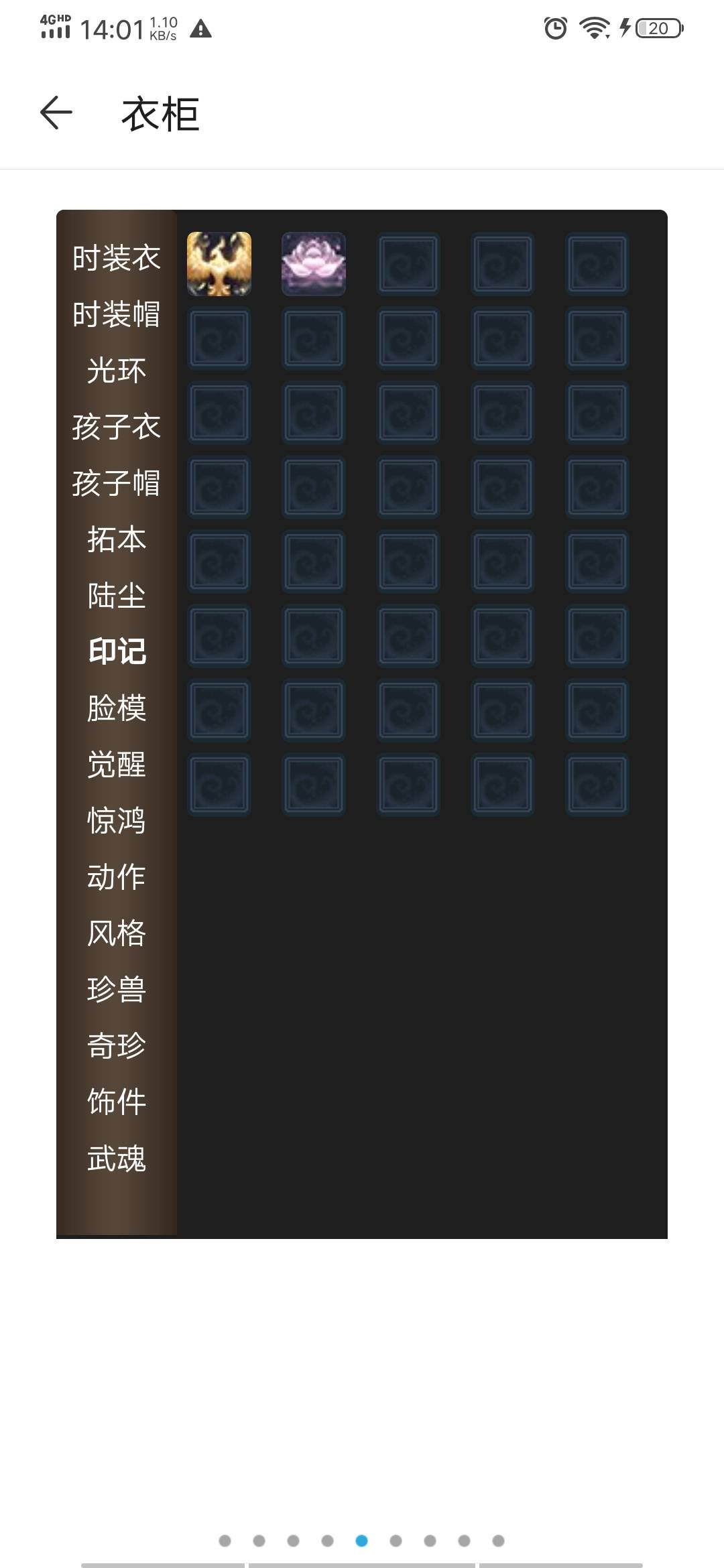Select the 印记 category
The height and width of the screenshot is (1568, 724).
(117, 651)
